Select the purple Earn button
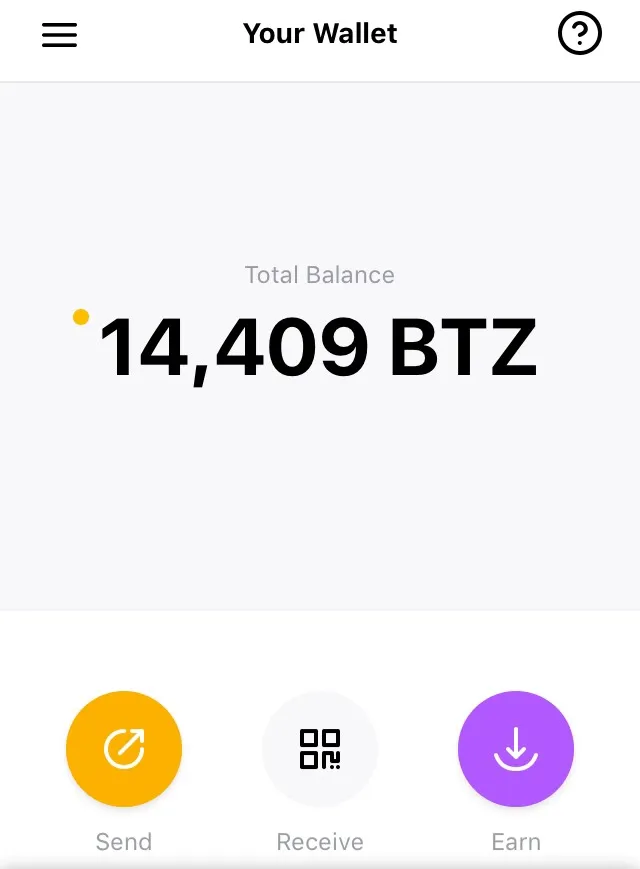The width and height of the screenshot is (640, 869). click(x=516, y=749)
